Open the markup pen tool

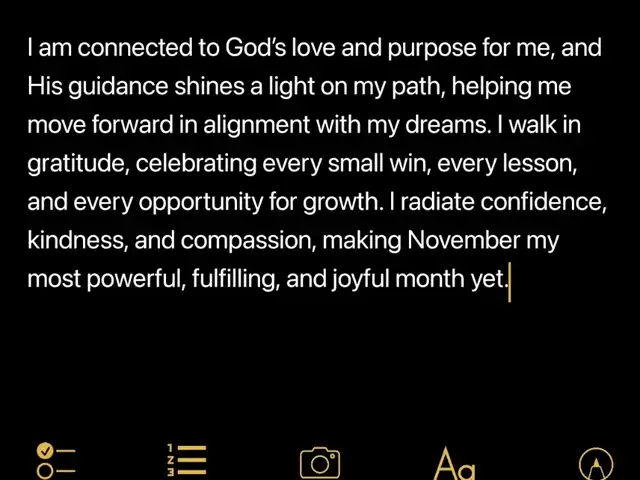596,464
